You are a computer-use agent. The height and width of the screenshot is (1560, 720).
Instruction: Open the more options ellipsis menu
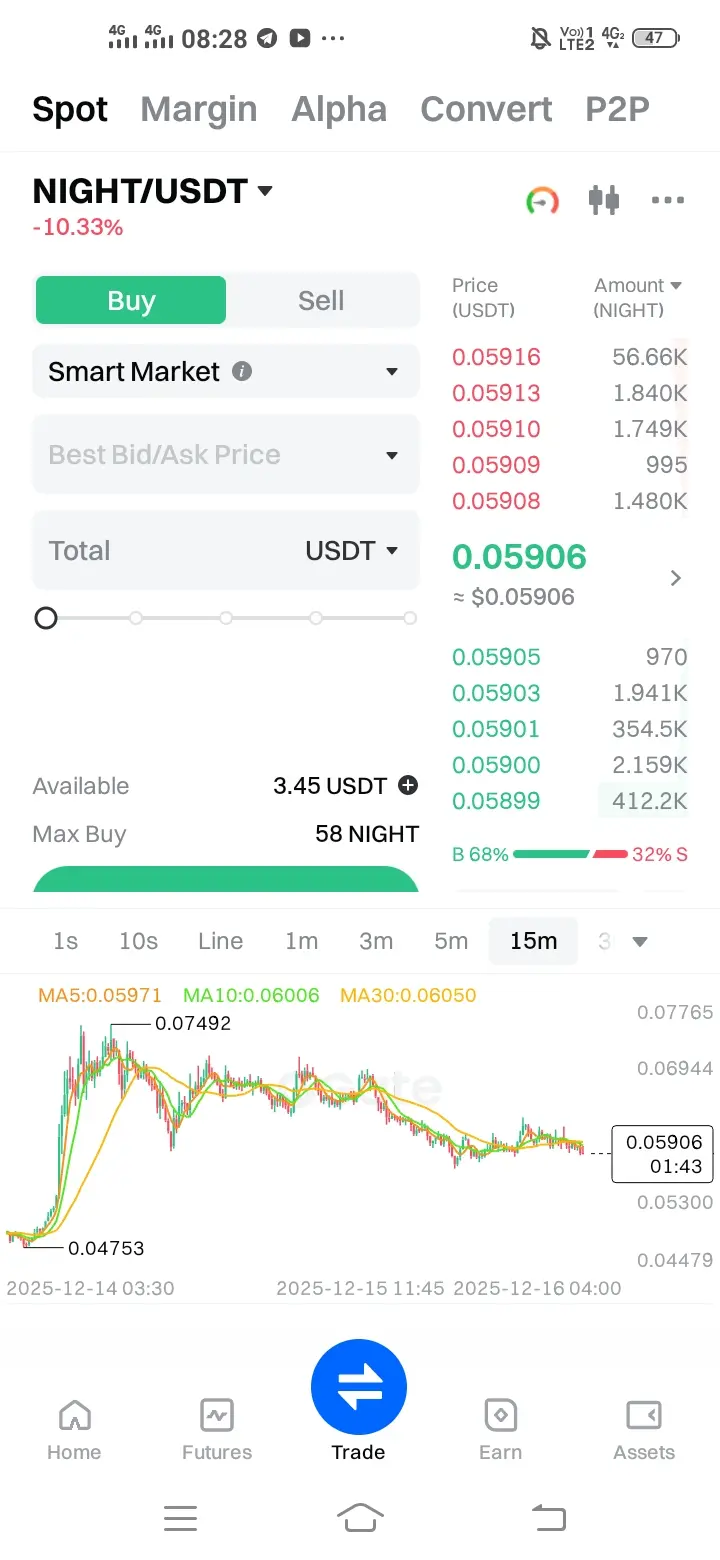[667, 200]
